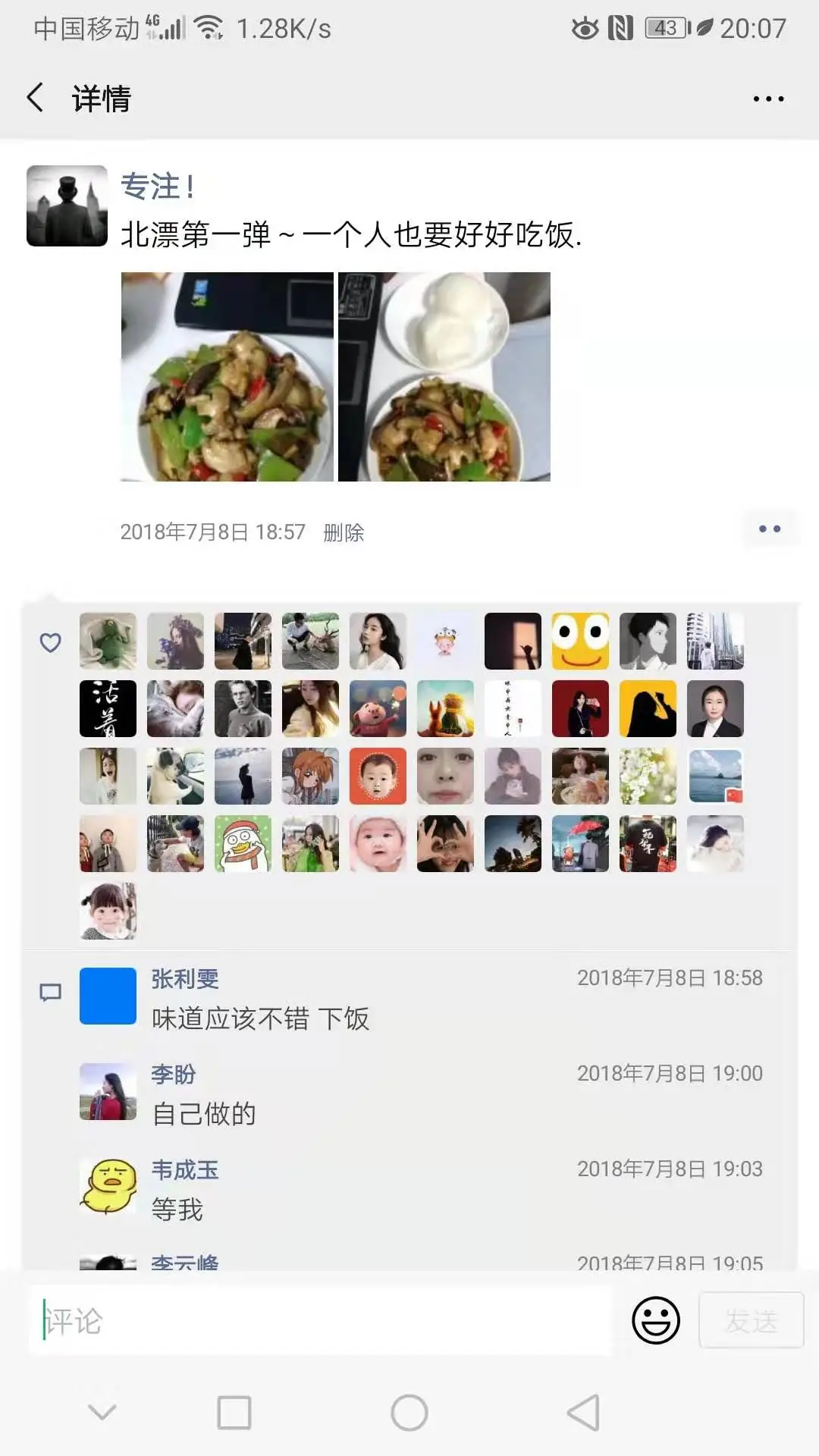The image size is (819, 1456).
Task: Tap 李盼's avatar in the comments
Action: coord(108,1092)
